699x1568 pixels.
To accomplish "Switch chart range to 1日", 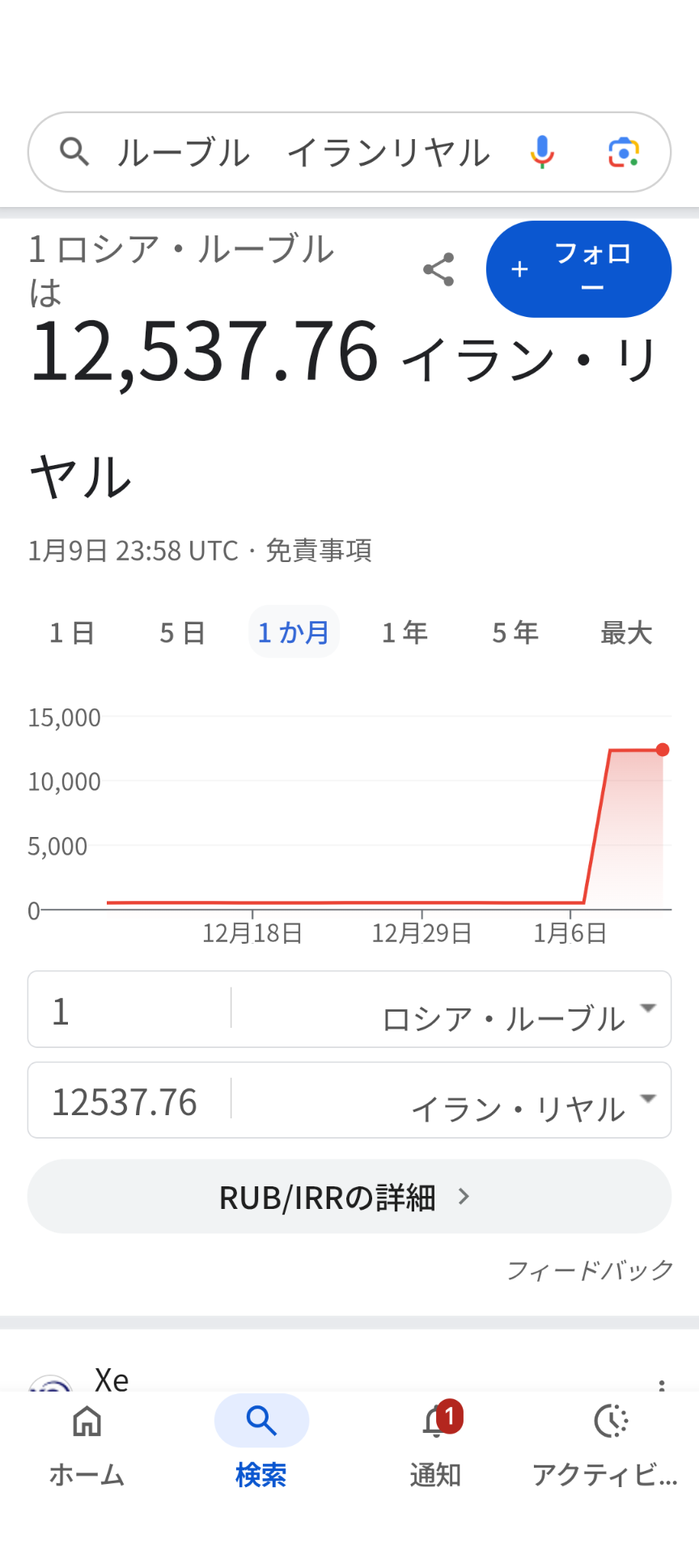I will coord(72,632).
